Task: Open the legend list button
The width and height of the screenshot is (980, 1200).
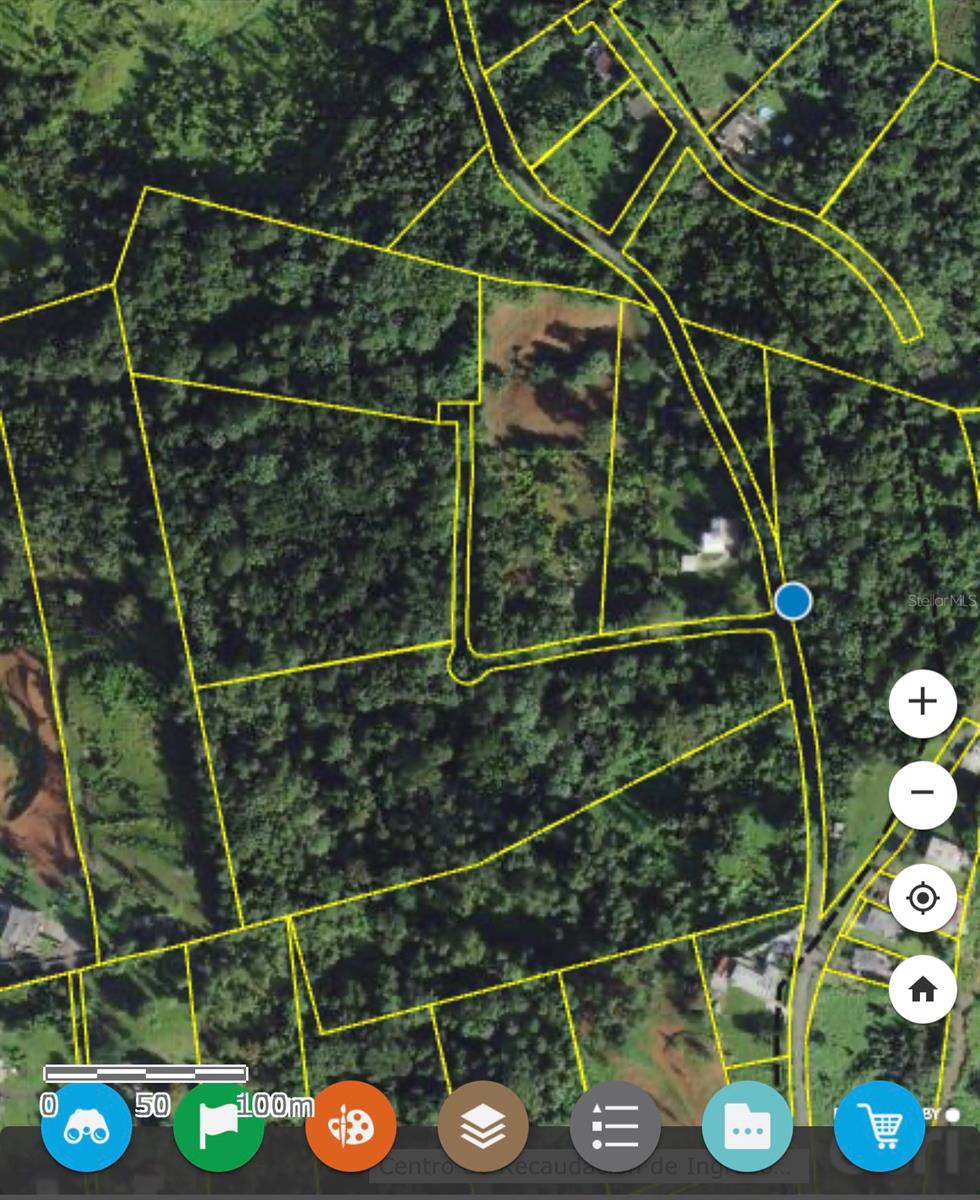Action: [615, 1127]
